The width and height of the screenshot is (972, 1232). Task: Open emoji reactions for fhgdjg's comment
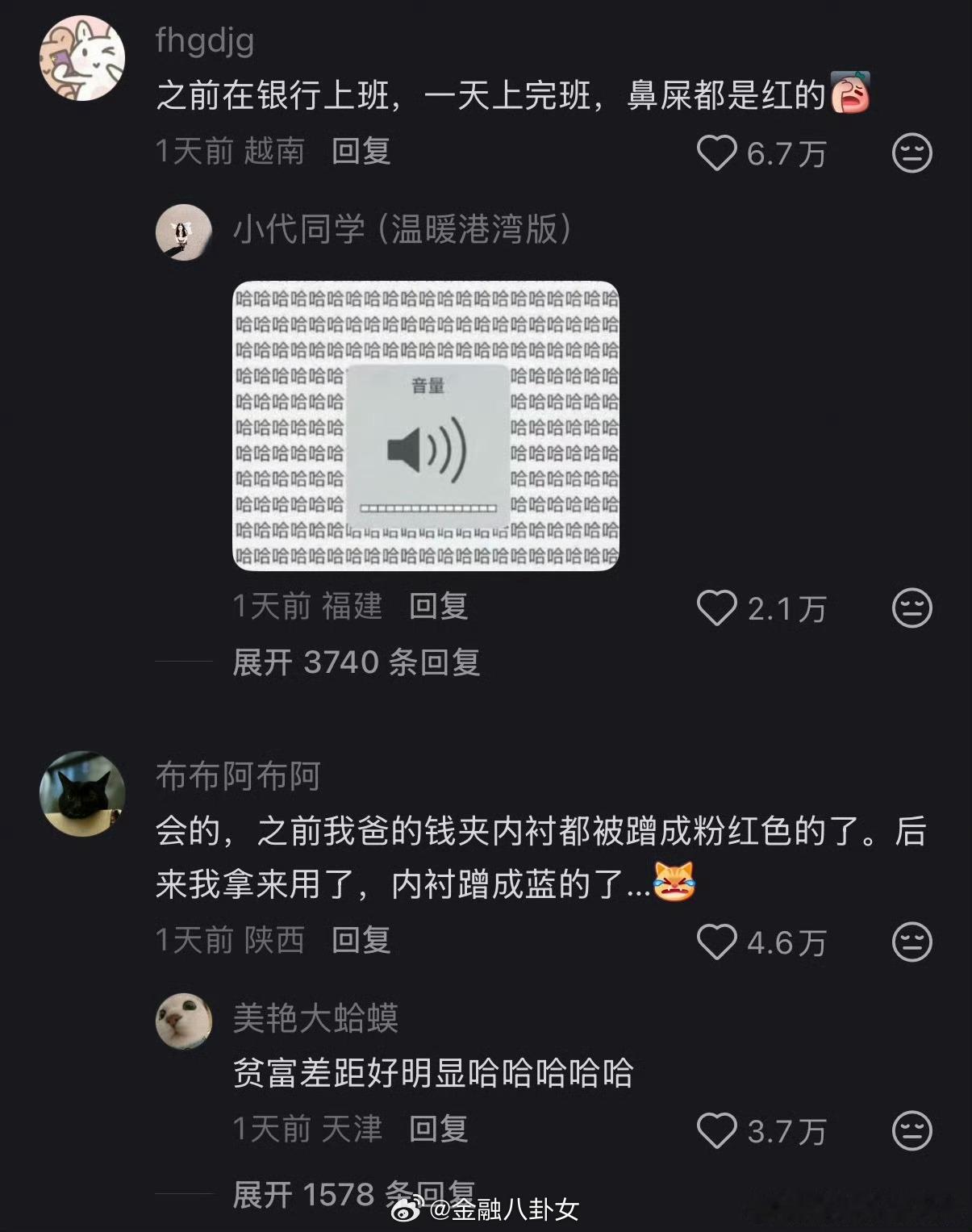912,155
